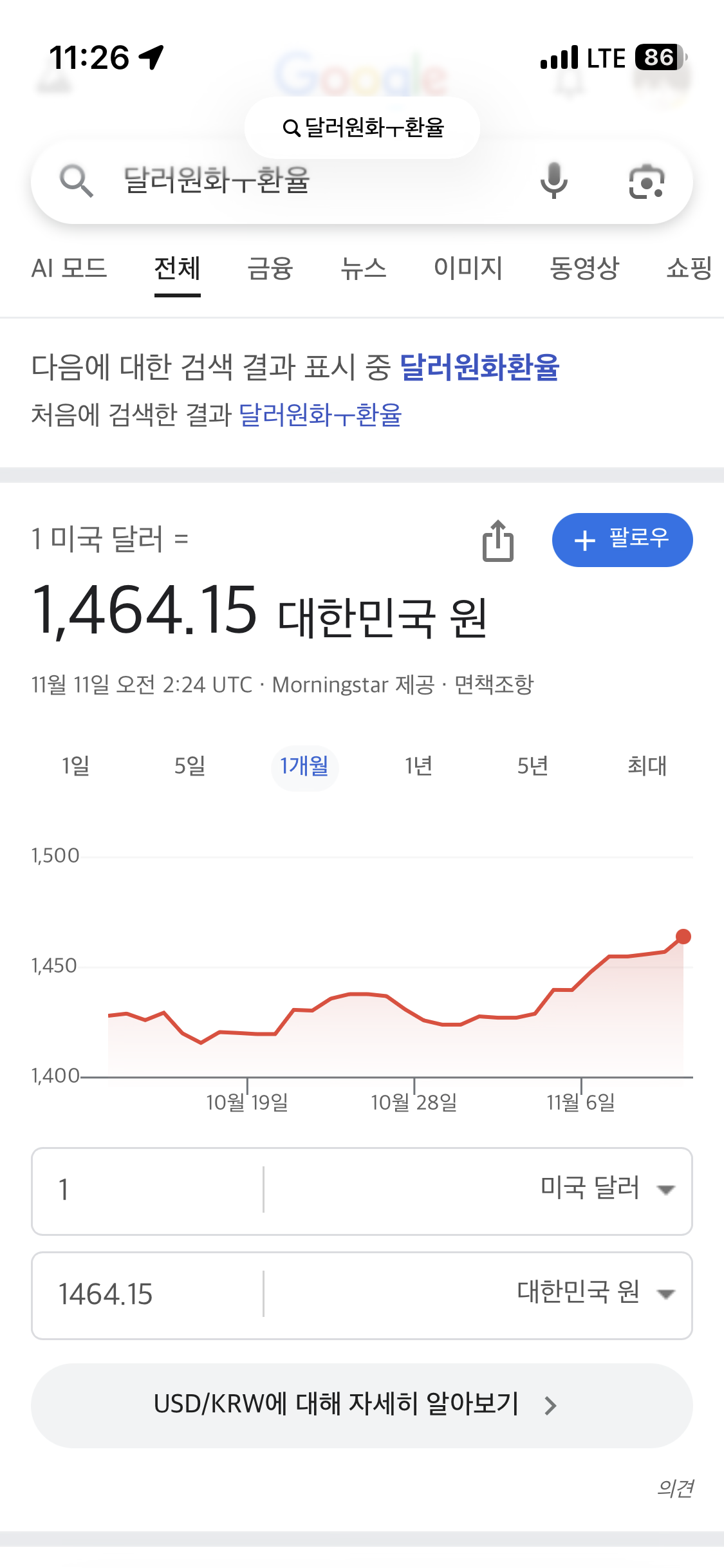
Task: Switch to the 뉴스 tab
Action: pyautogui.click(x=364, y=268)
